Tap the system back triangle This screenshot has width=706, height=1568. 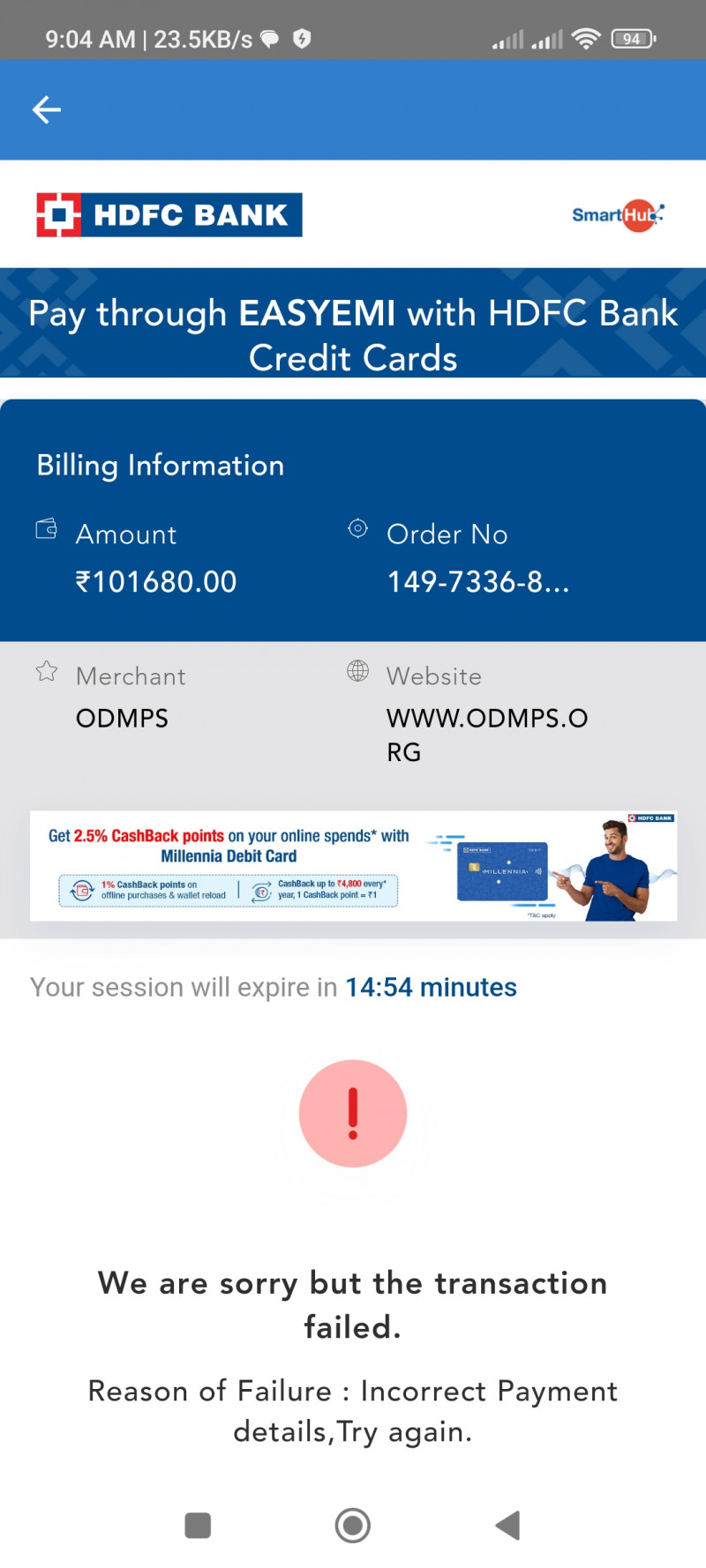click(x=508, y=1525)
